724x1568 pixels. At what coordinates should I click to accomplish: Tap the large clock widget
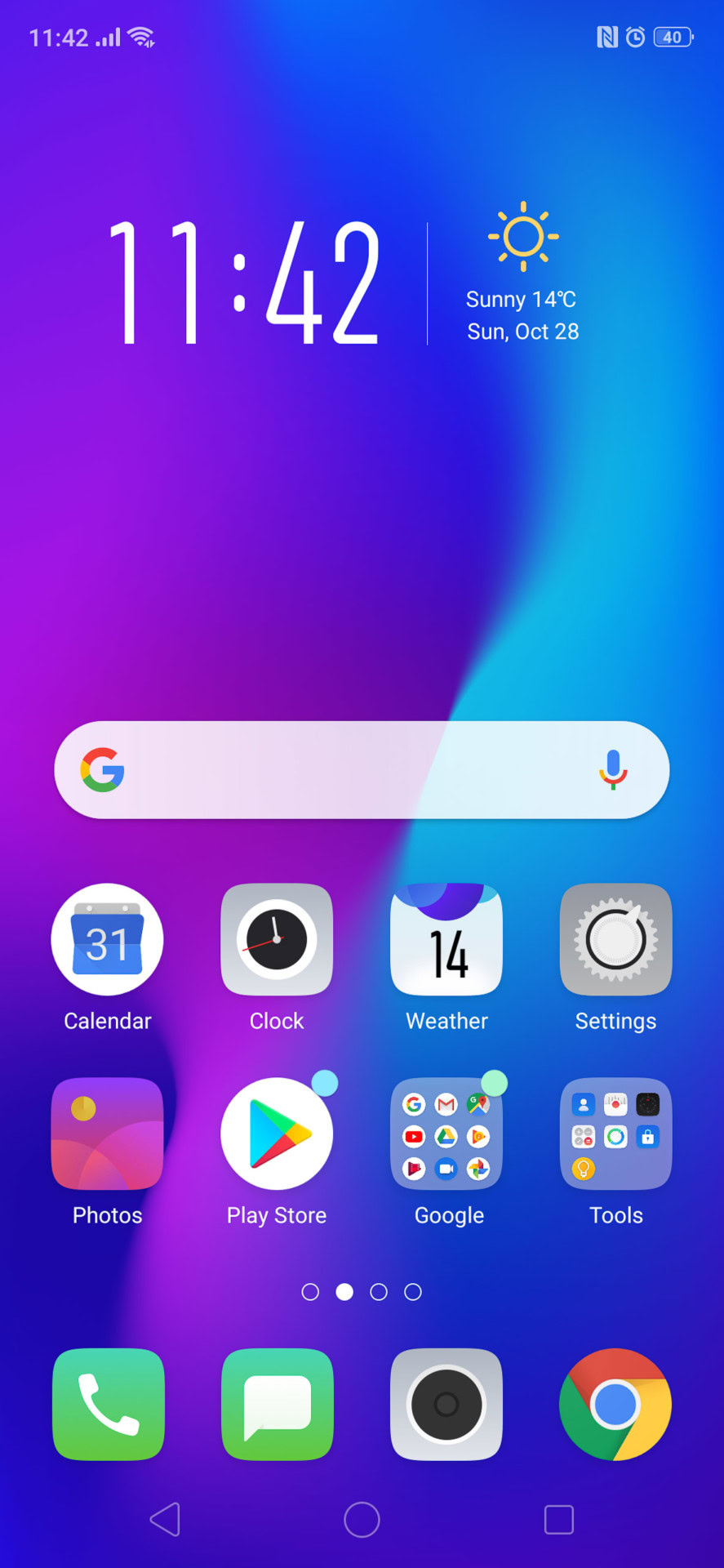[245, 283]
